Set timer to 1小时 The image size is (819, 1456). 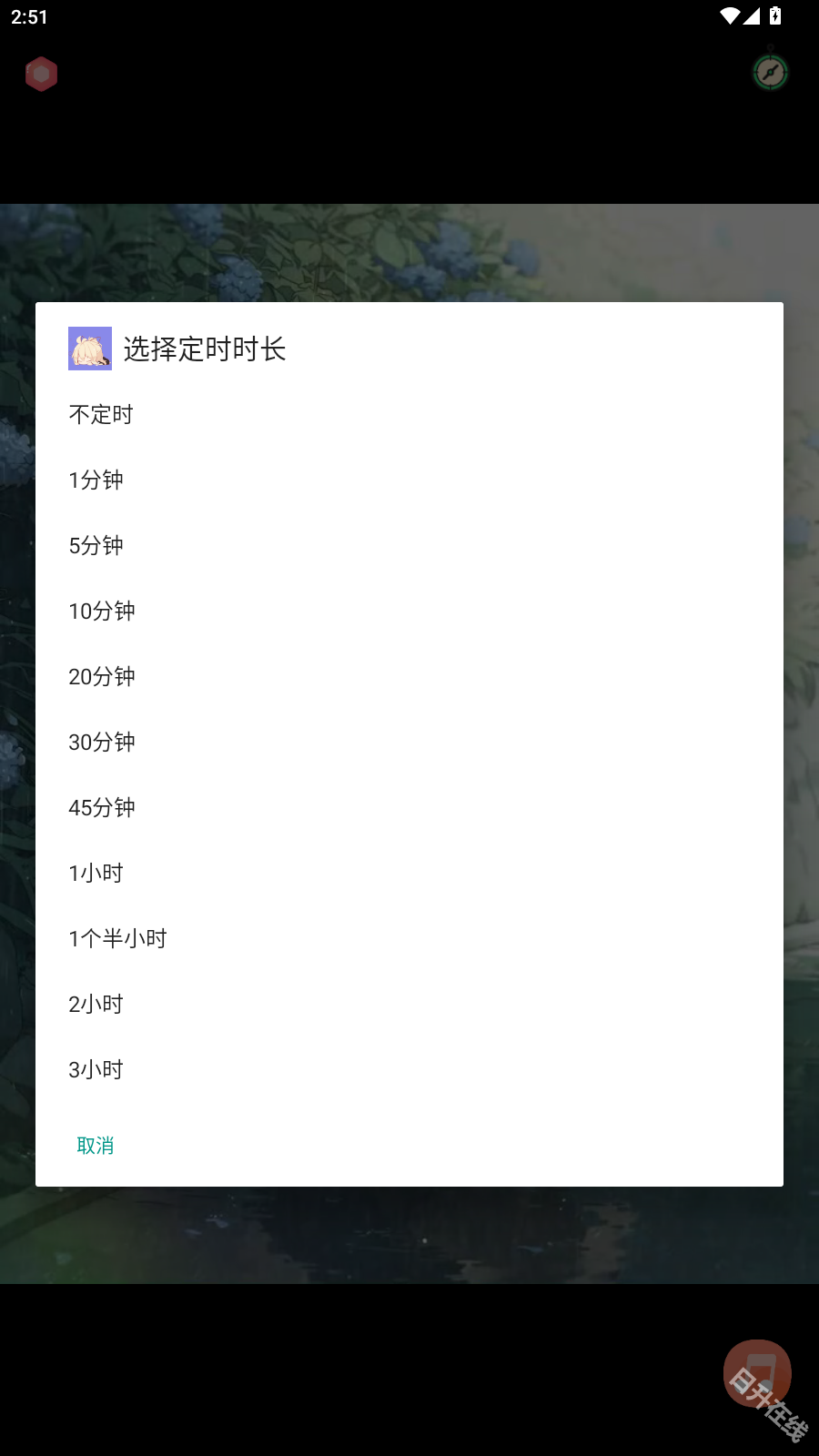(x=96, y=872)
